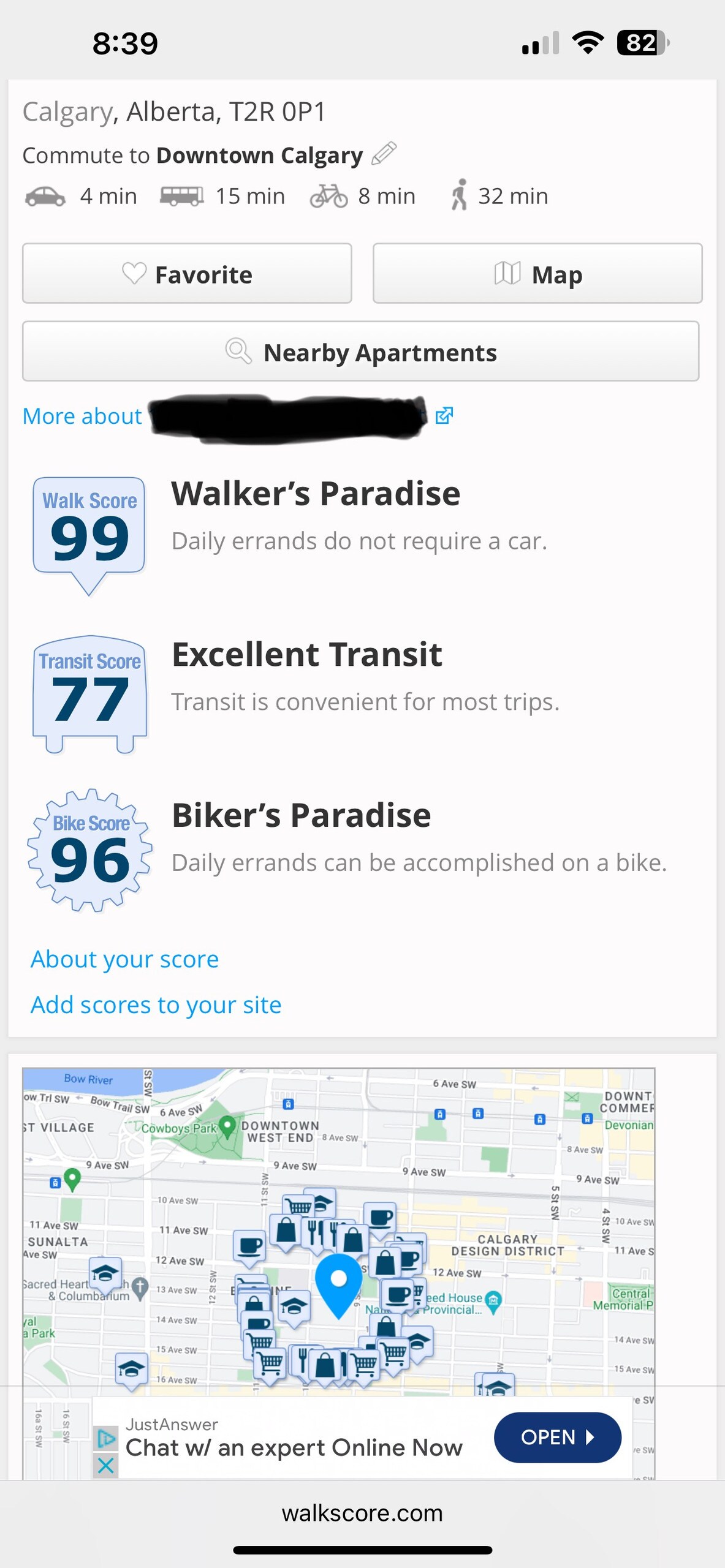Tap the walkscore.com address bar
Viewport: 725px width, 1568px height.
tap(362, 1513)
